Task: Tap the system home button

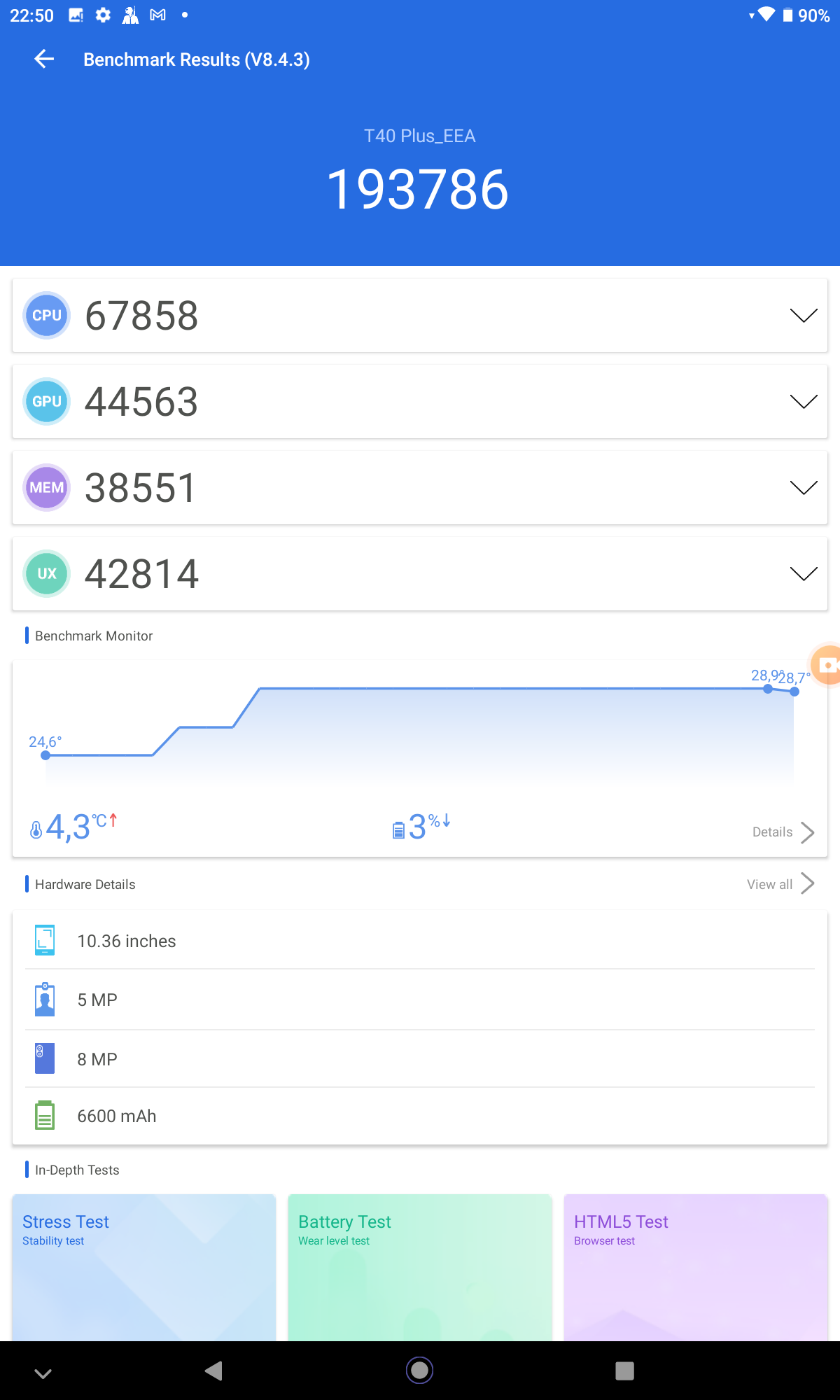Action: 420,1370
